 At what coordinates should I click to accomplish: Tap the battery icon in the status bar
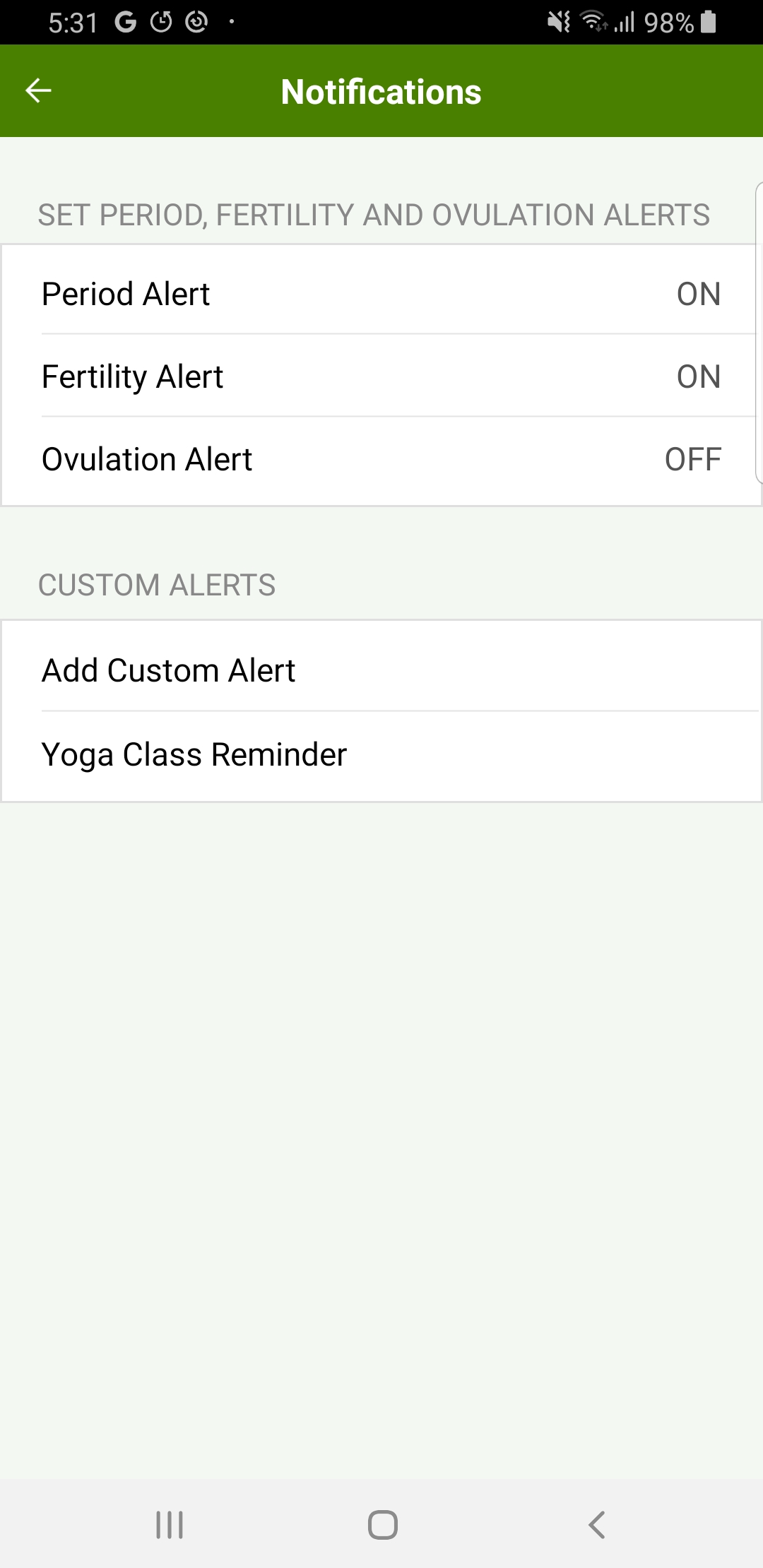[x=709, y=21]
